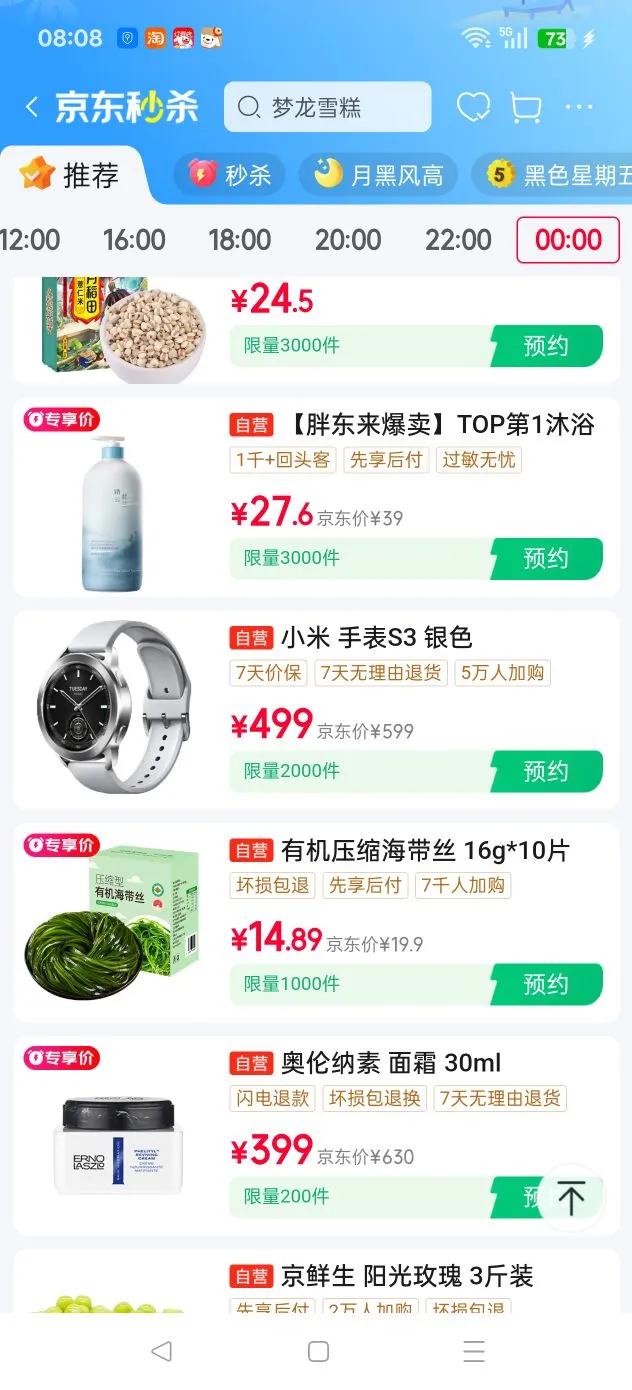Viewport: 632px width, 1390px height.
Task: Open the 梦龙雪糕 search box
Action: [327, 107]
